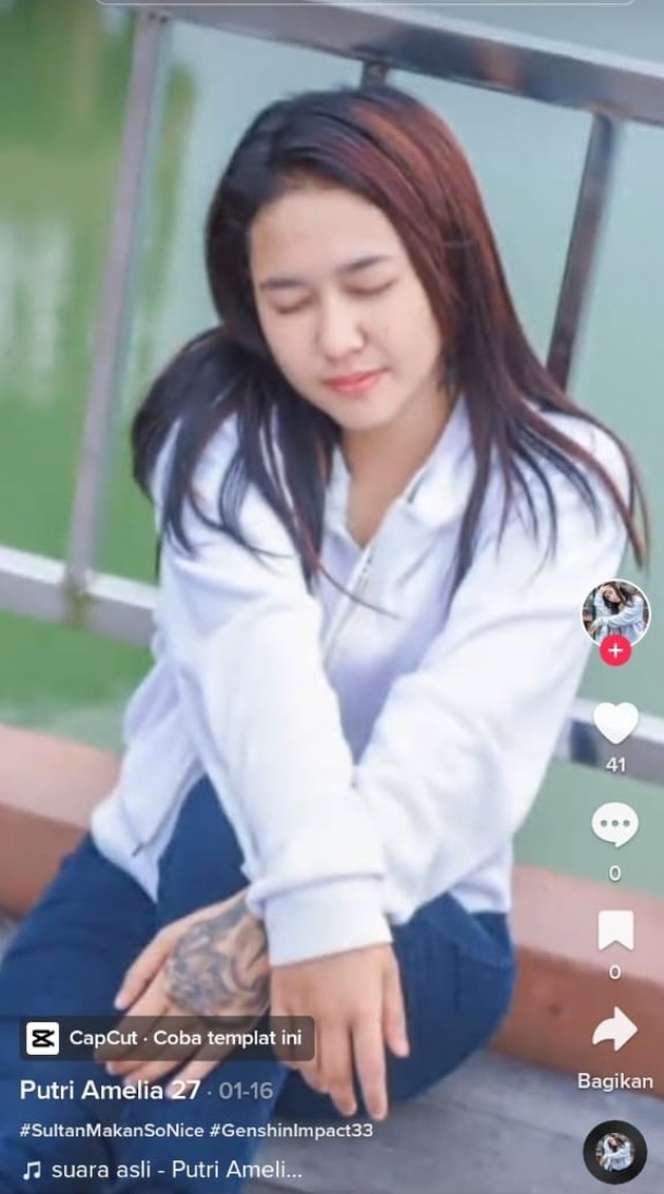Open hashtag #SultanMakanSoNice
The width and height of the screenshot is (664, 1194).
coord(111,1130)
